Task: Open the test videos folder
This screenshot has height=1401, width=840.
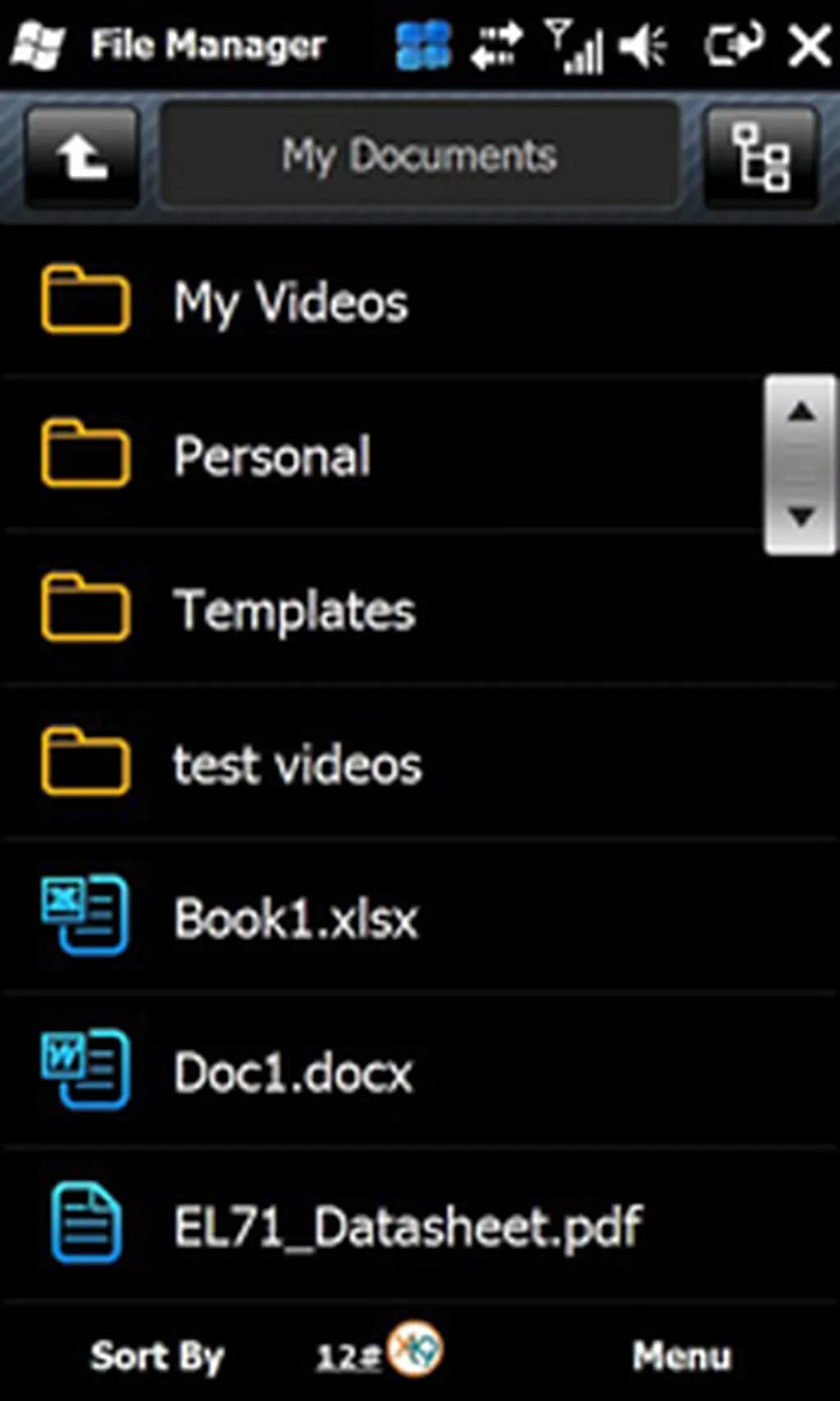Action: (297, 764)
